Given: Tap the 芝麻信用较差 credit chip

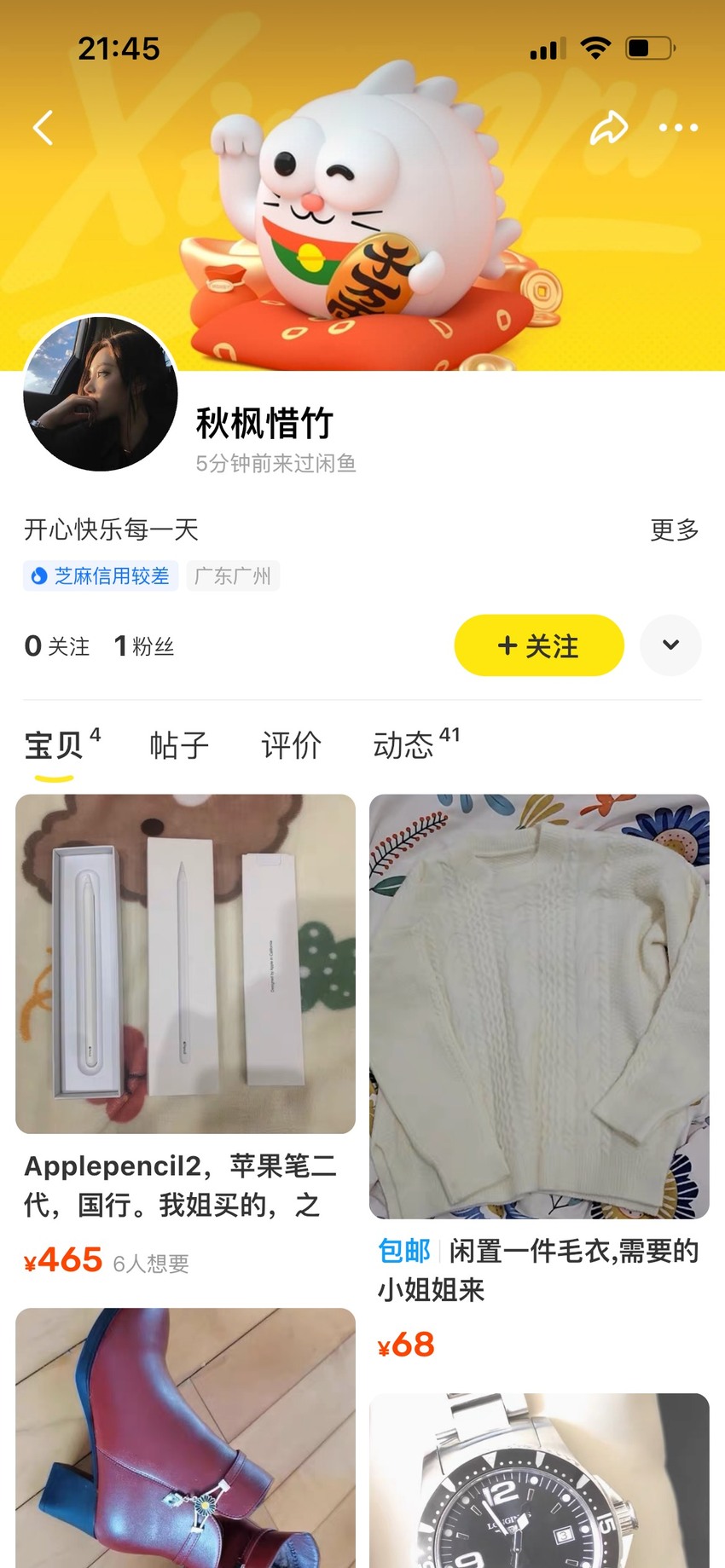Looking at the screenshot, I should tap(101, 576).
